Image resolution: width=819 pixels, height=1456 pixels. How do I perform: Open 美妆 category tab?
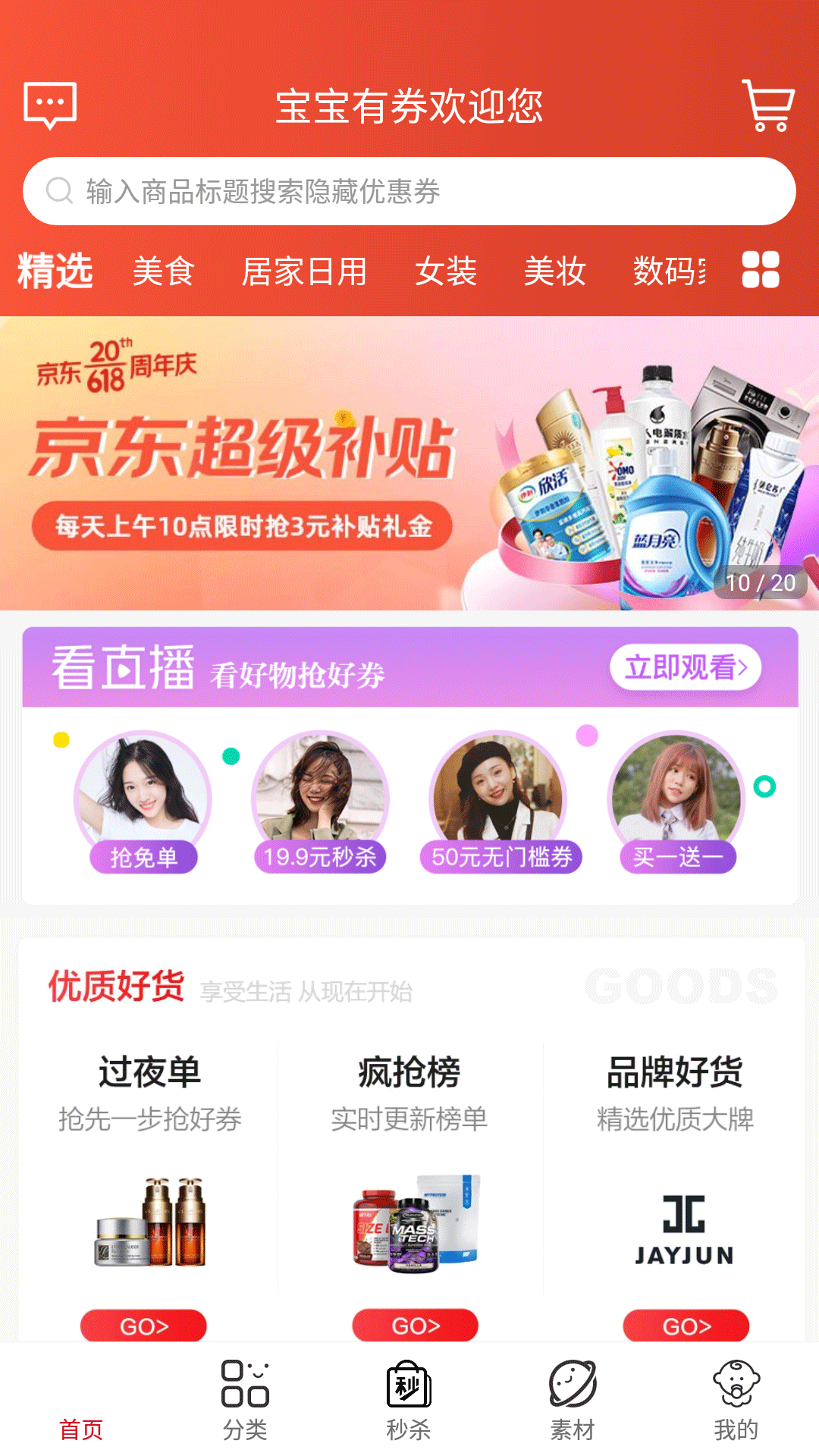point(555,273)
